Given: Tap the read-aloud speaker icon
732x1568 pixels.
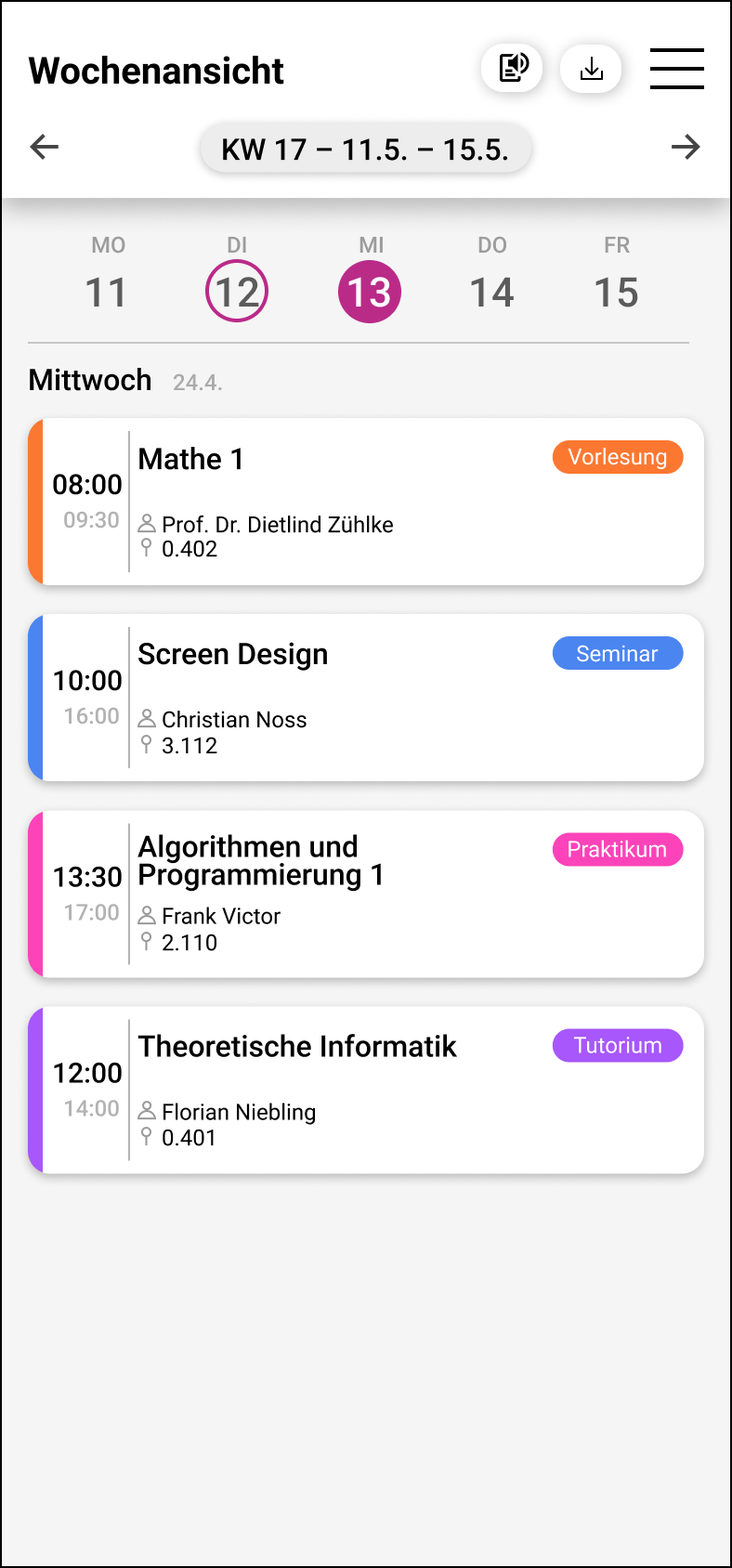Looking at the screenshot, I should click(512, 69).
